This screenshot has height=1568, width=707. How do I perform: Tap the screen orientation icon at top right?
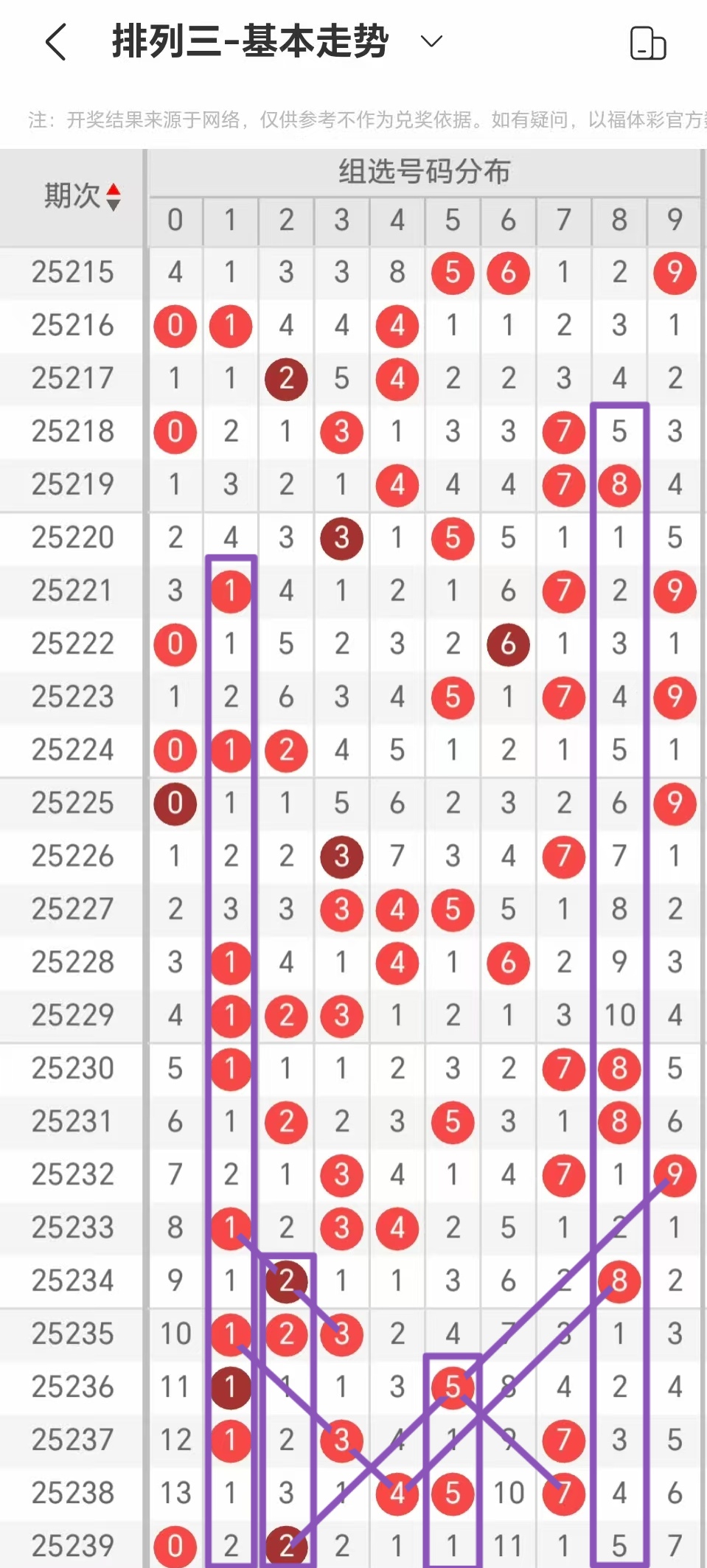[648, 43]
